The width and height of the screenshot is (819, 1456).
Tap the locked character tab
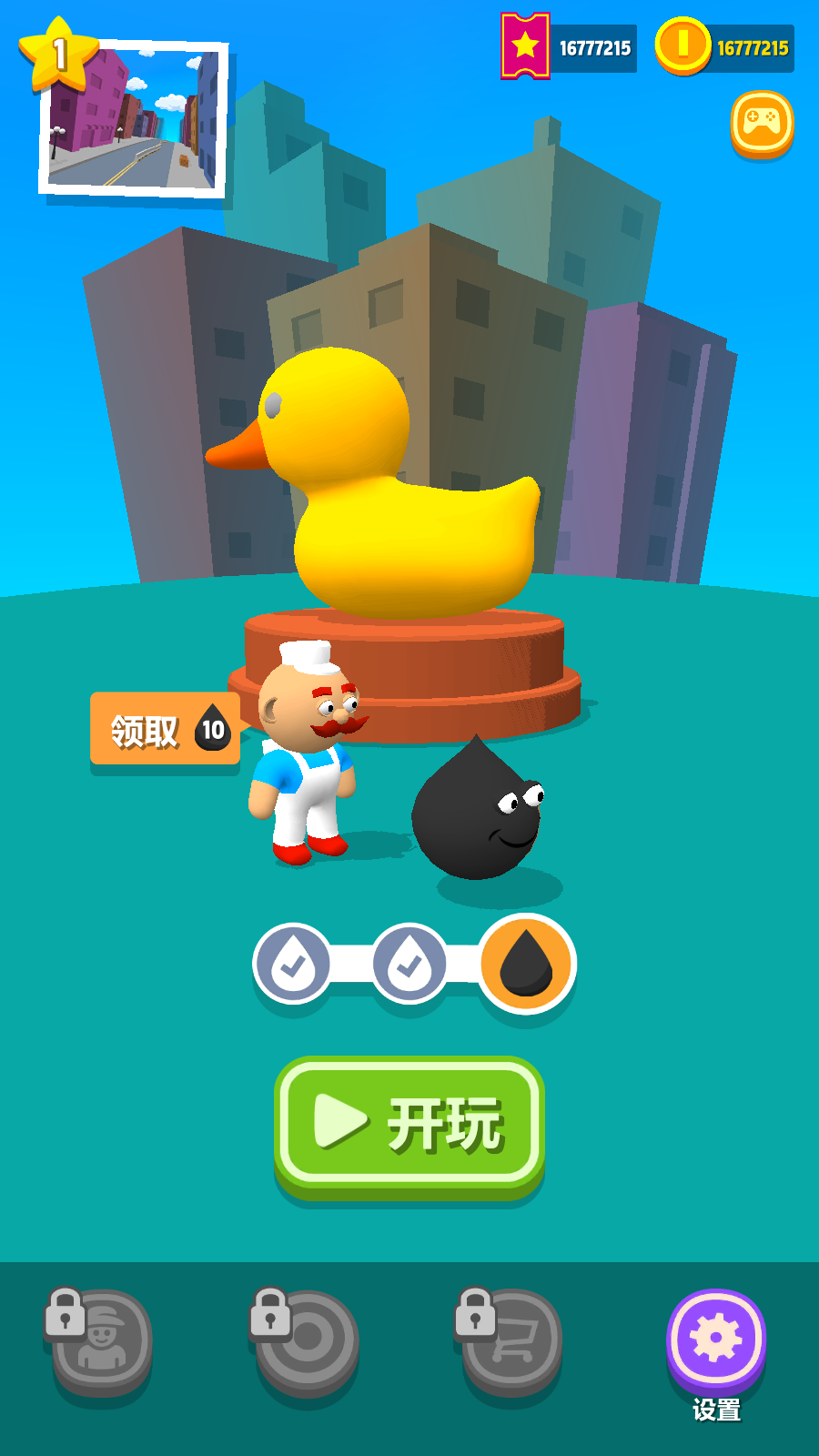[102, 1341]
